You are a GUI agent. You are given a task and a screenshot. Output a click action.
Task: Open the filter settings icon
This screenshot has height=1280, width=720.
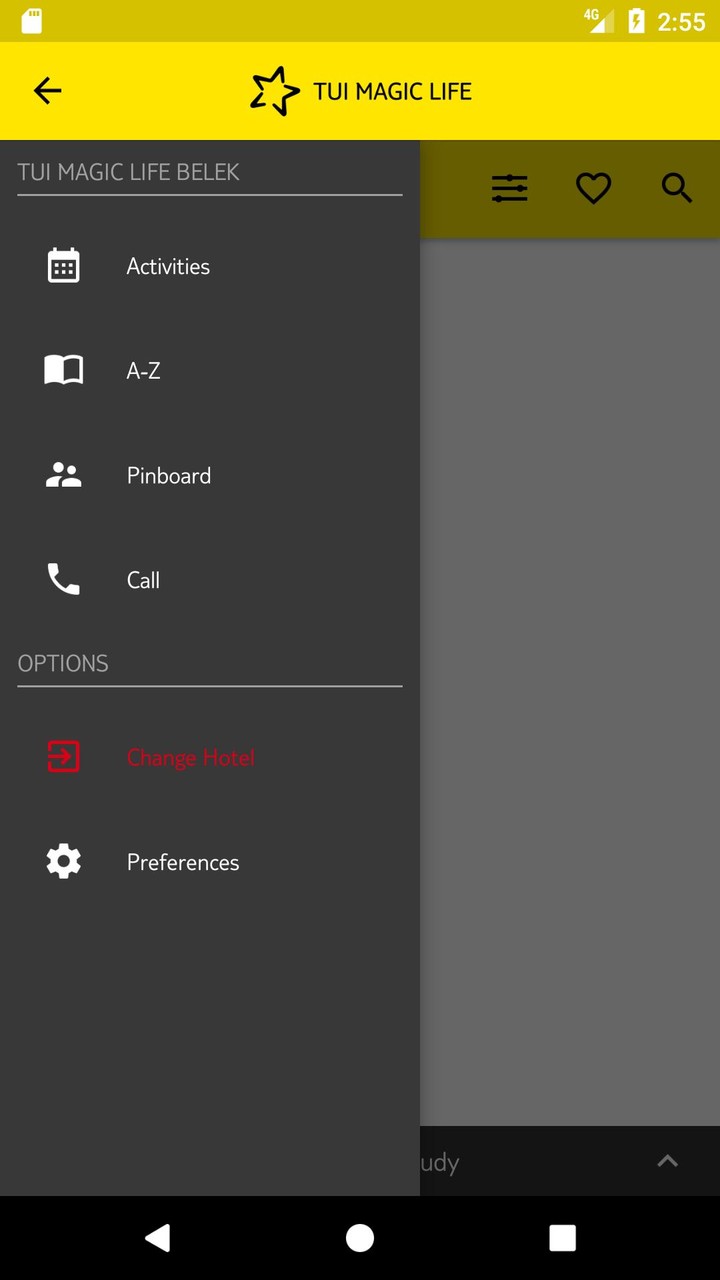[509, 188]
